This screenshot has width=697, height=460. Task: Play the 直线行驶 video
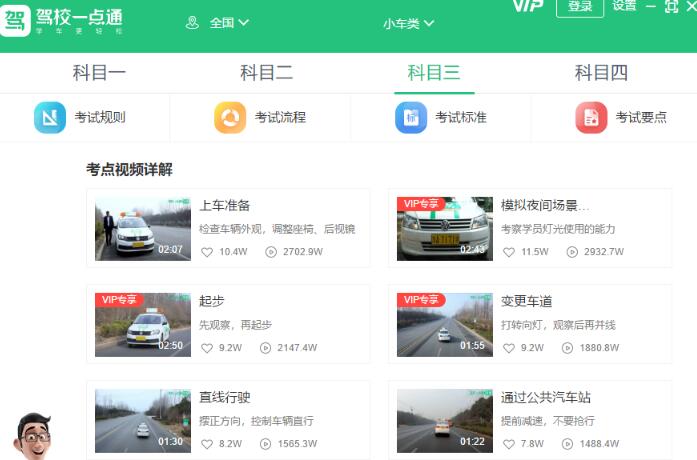click(x=143, y=420)
